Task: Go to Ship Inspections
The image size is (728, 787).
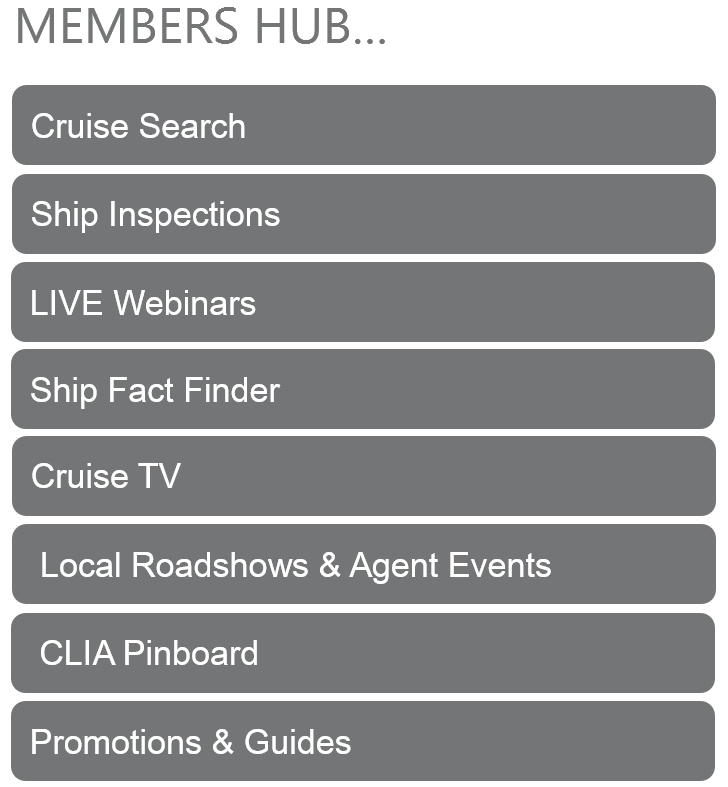Action: coord(364,214)
